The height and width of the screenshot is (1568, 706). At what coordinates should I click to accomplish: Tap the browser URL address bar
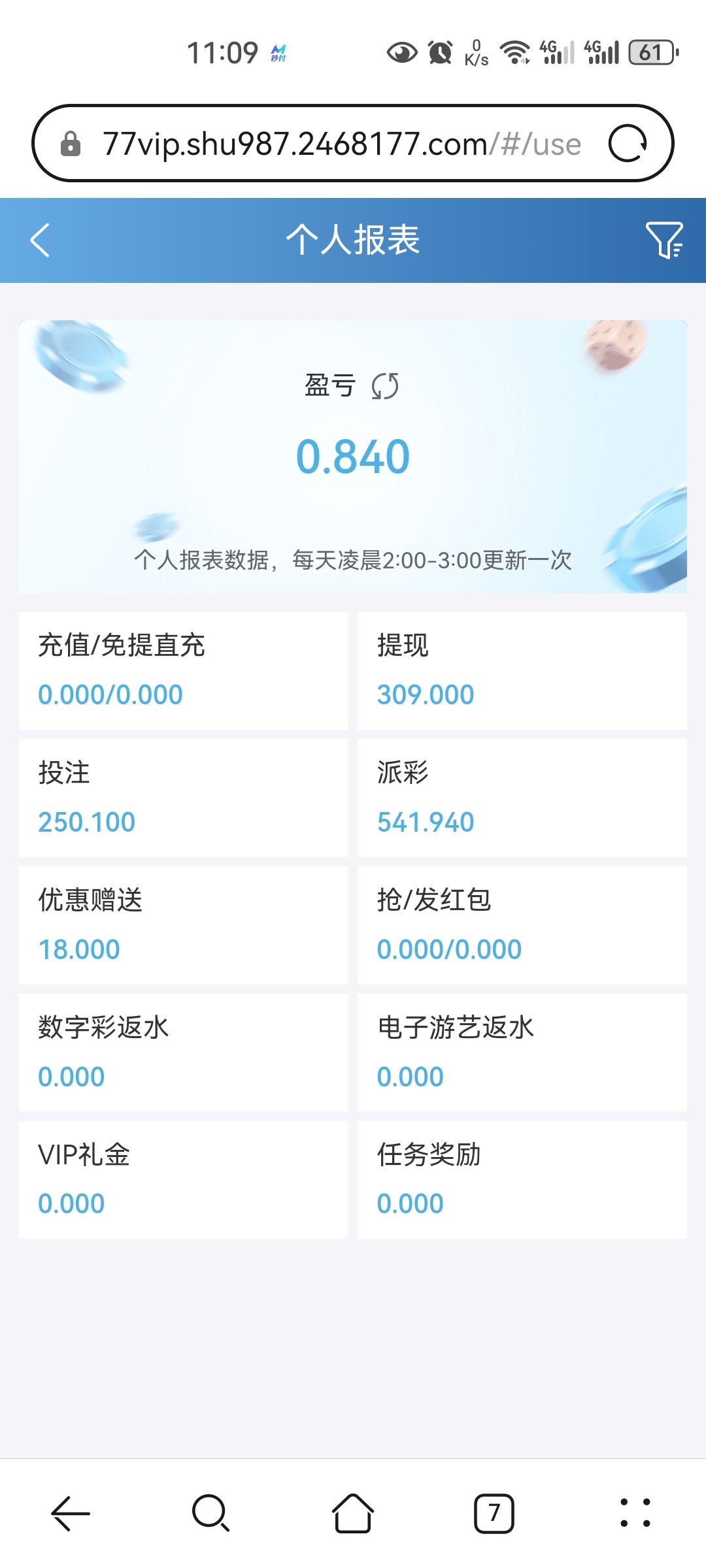[341, 144]
